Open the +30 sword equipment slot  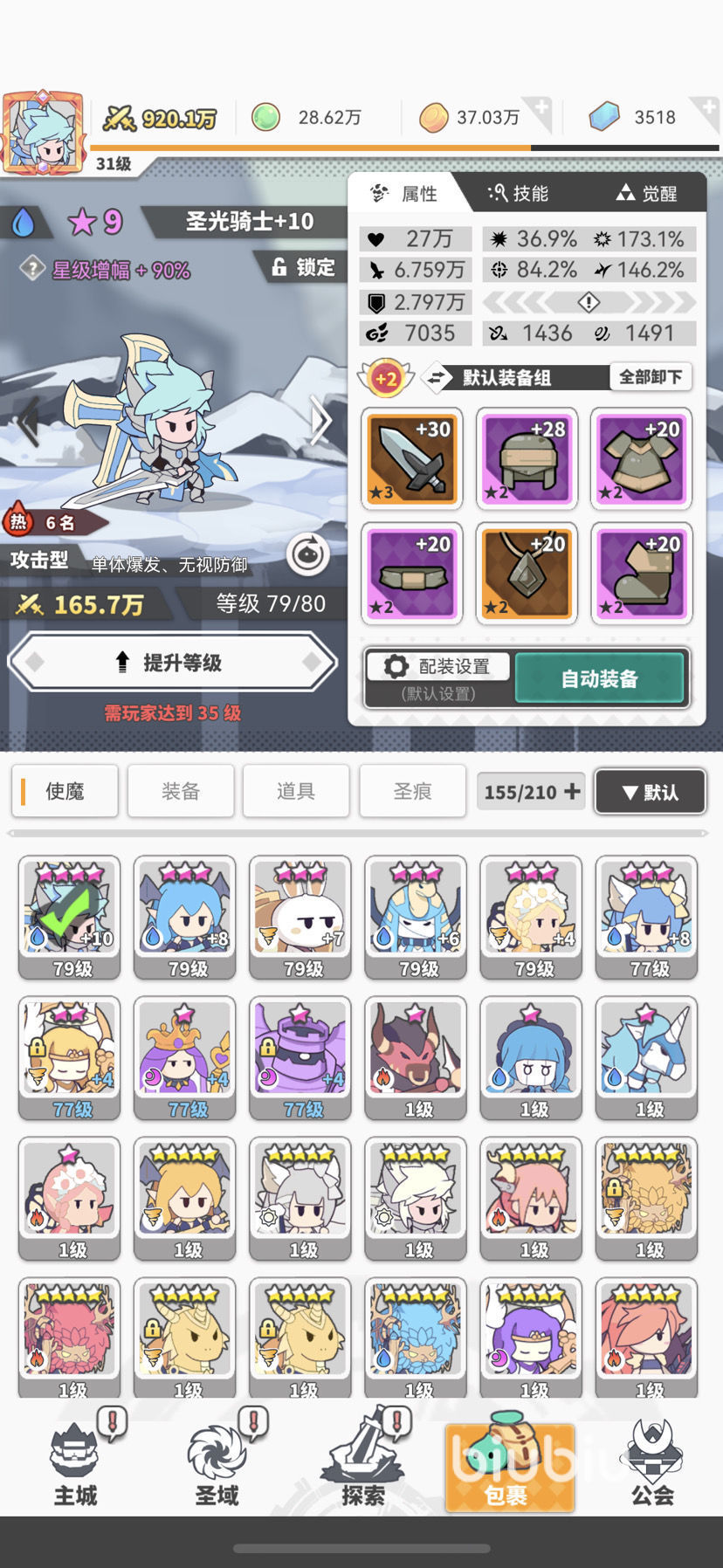click(x=411, y=459)
